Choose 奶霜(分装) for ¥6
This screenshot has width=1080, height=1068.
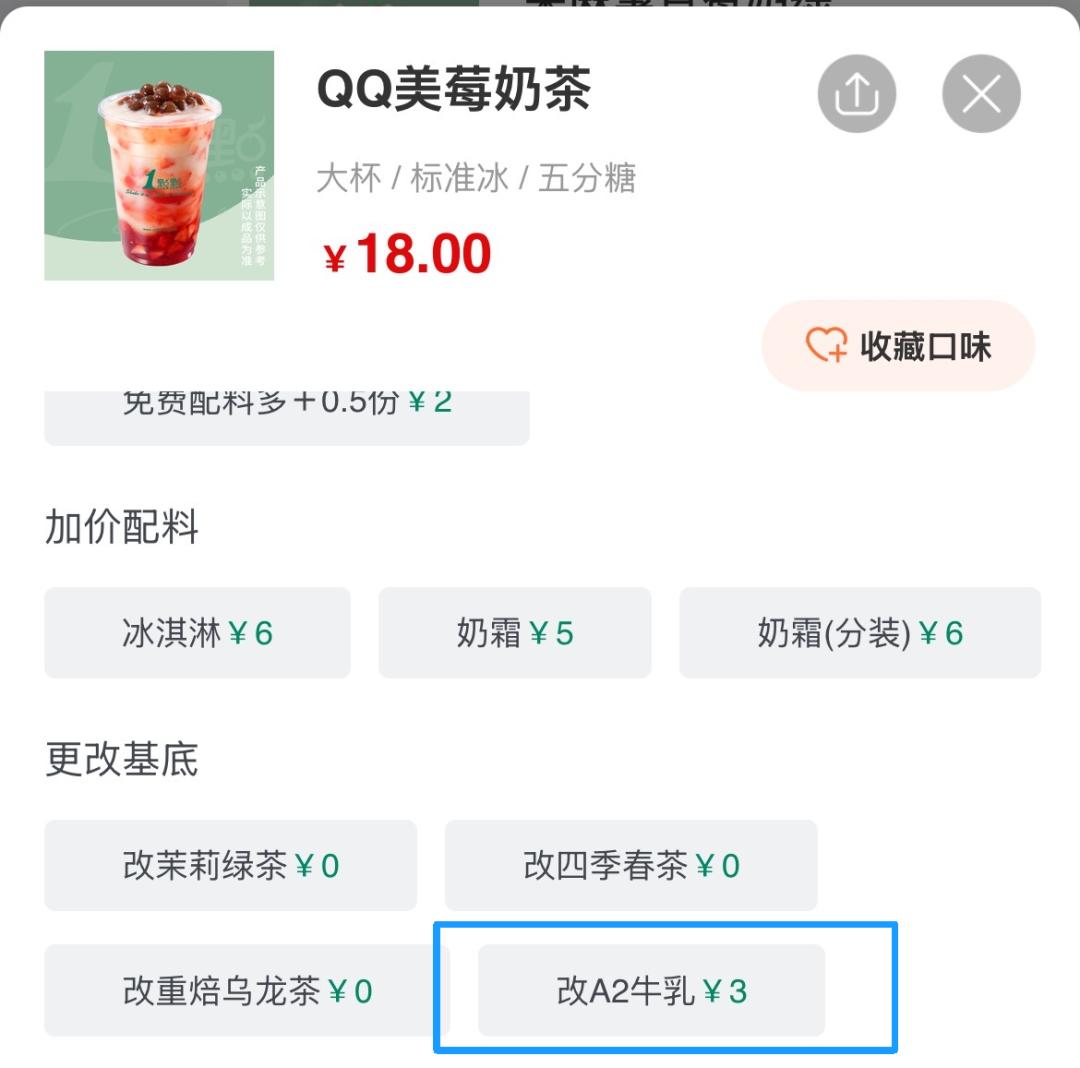[859, 633]
